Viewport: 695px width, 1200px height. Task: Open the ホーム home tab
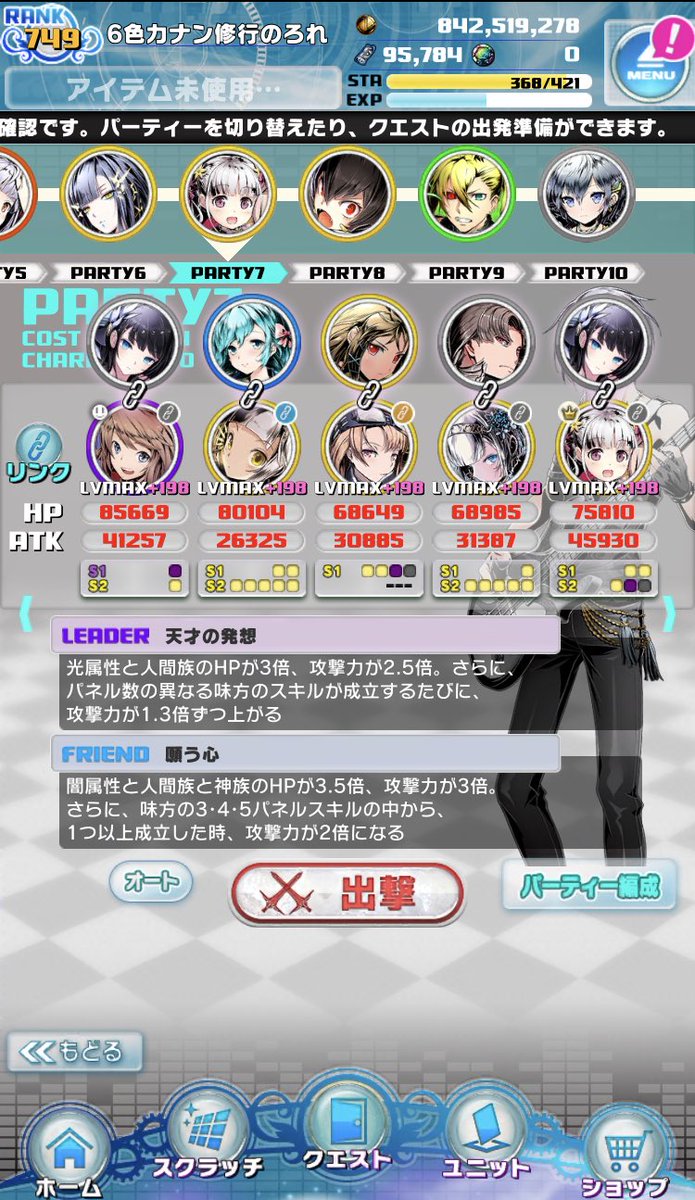(68, 1151)
